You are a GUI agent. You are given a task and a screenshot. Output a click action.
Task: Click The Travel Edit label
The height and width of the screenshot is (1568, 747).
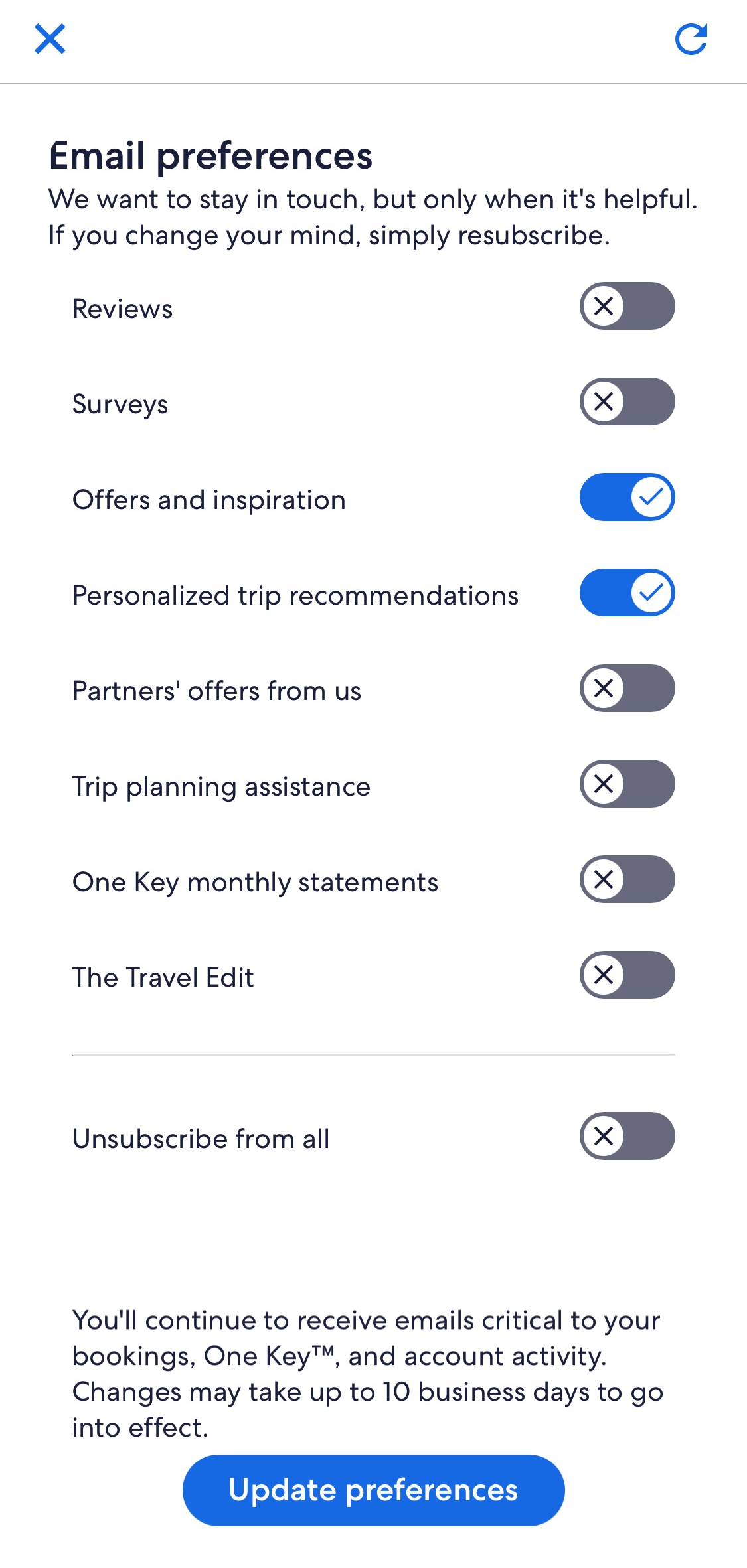click(x=163, y=977)
